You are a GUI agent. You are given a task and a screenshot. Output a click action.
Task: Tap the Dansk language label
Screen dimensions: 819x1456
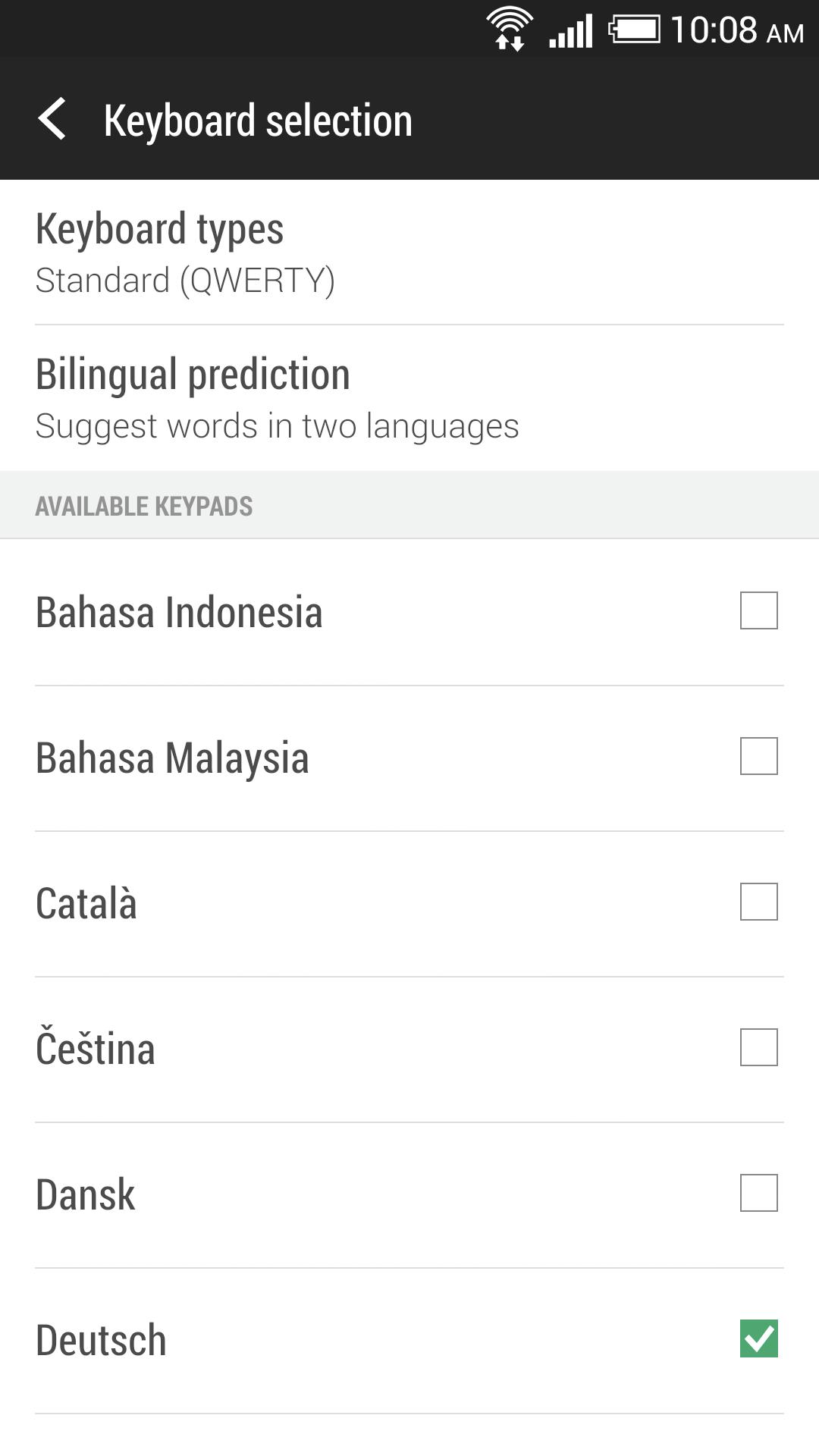[85, 1194]
